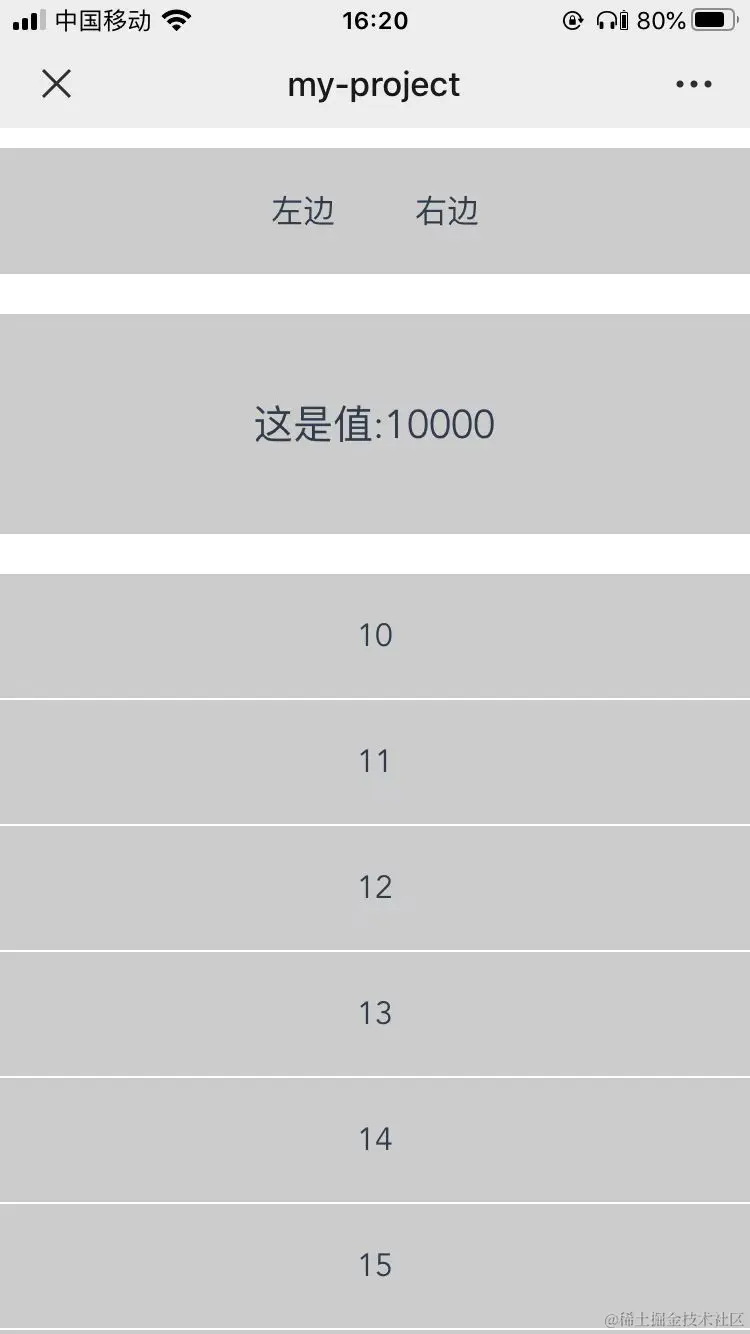Viewport: 750px width, 1334px height.
Task: Select the row labeled 13
Action: [x=375, y=1013]
